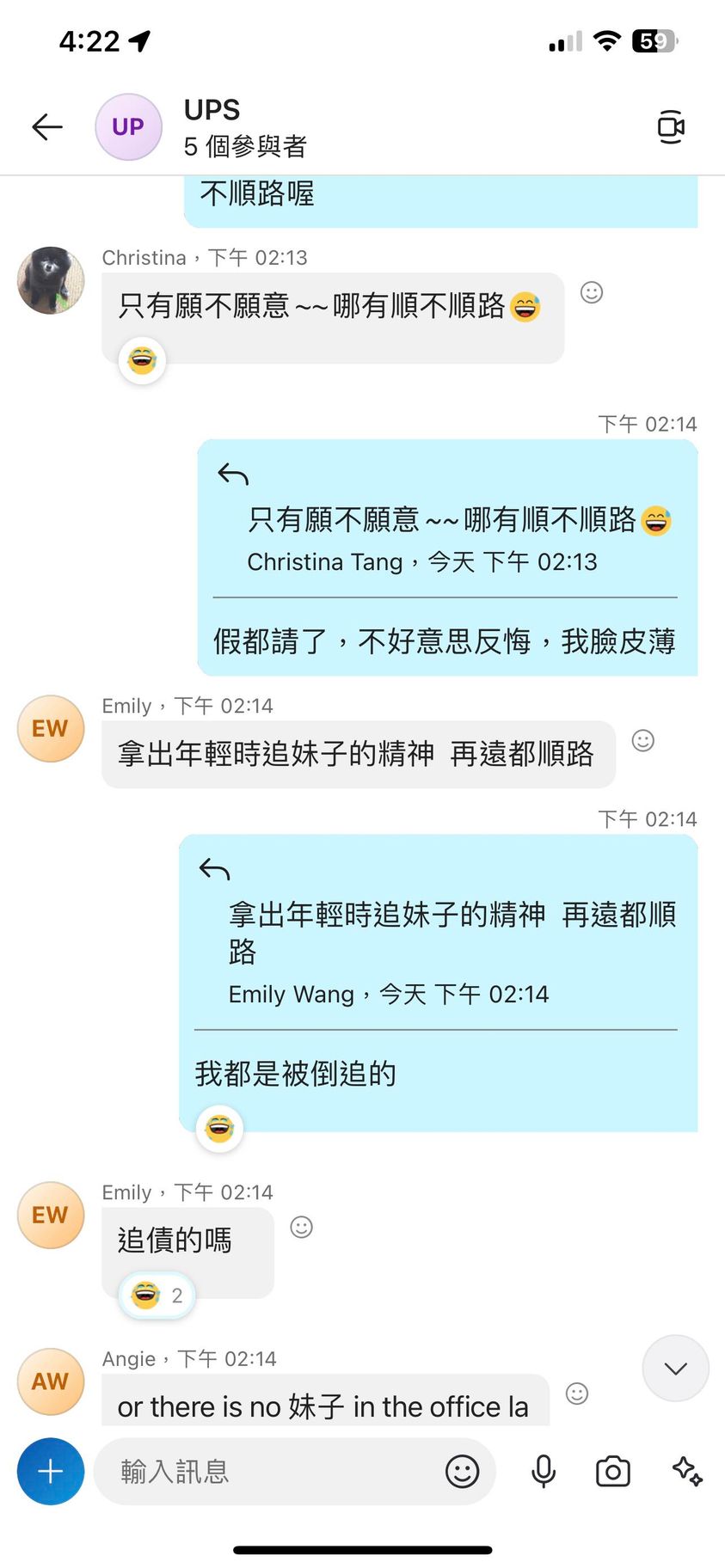The height and width of the screenshot is (1568, 725).
Task: React to Angie's message with the smiley
Action: click(x=577, y=1393)
